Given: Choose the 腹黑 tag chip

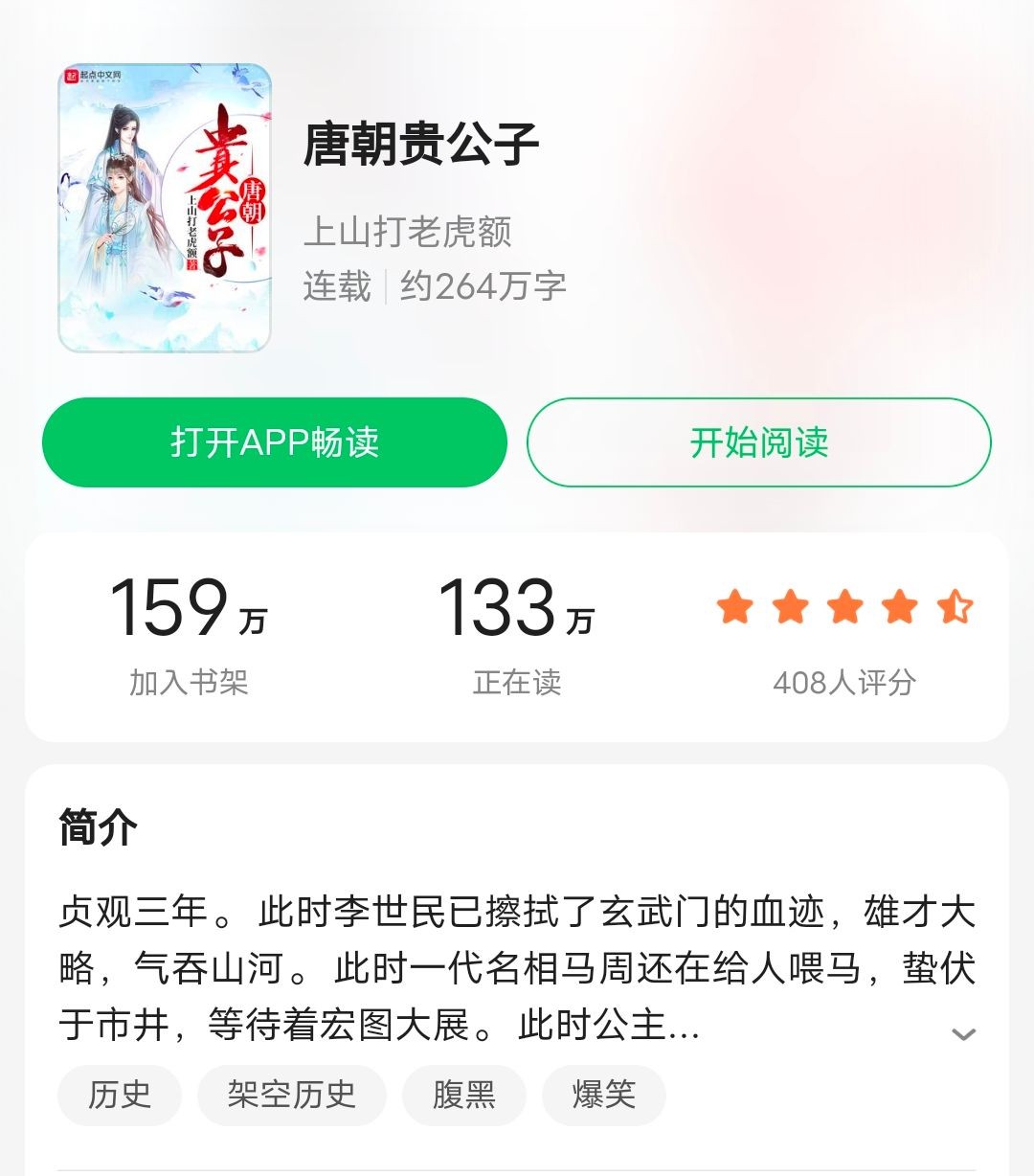Looking at the screenshot, I should point(463,1095).
